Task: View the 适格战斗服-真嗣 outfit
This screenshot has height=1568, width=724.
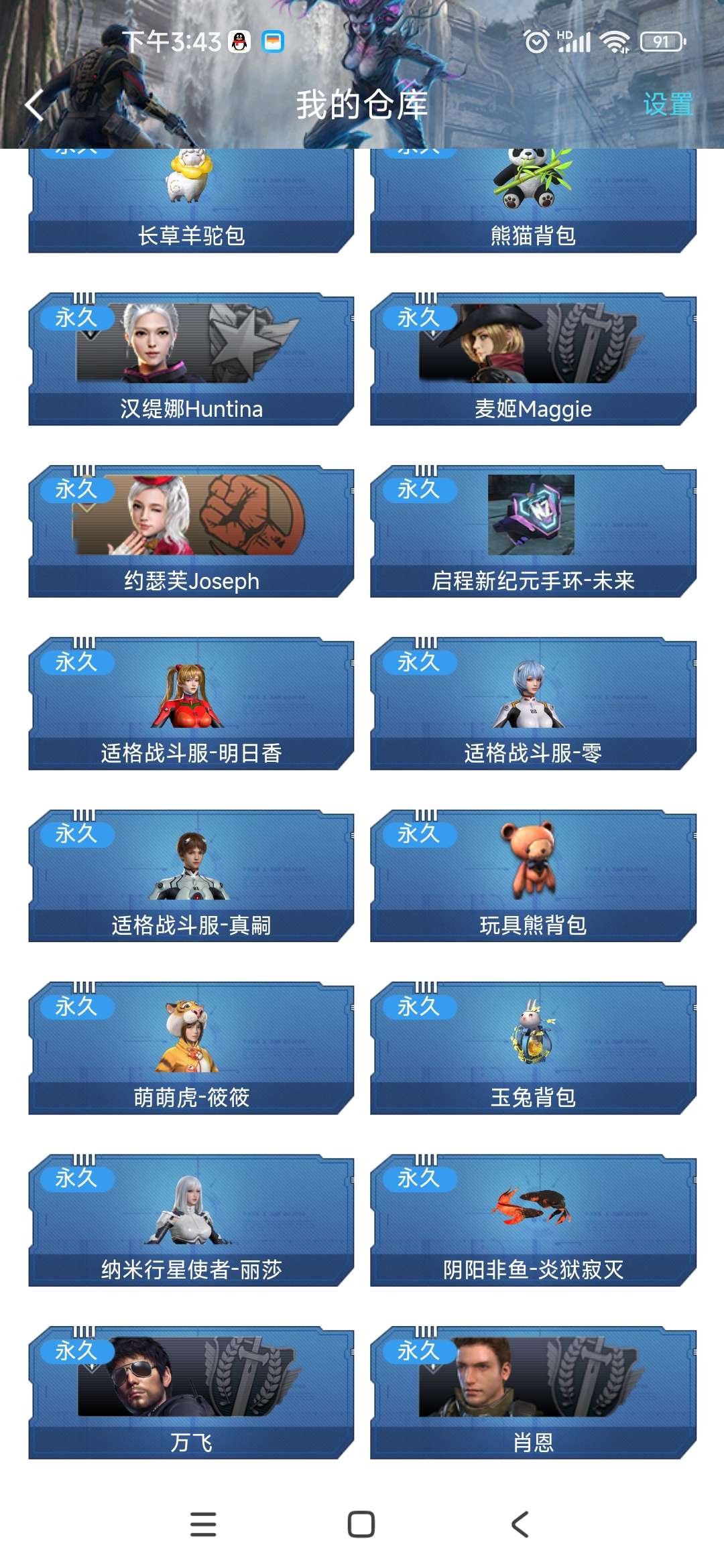Action: (191, 876)
